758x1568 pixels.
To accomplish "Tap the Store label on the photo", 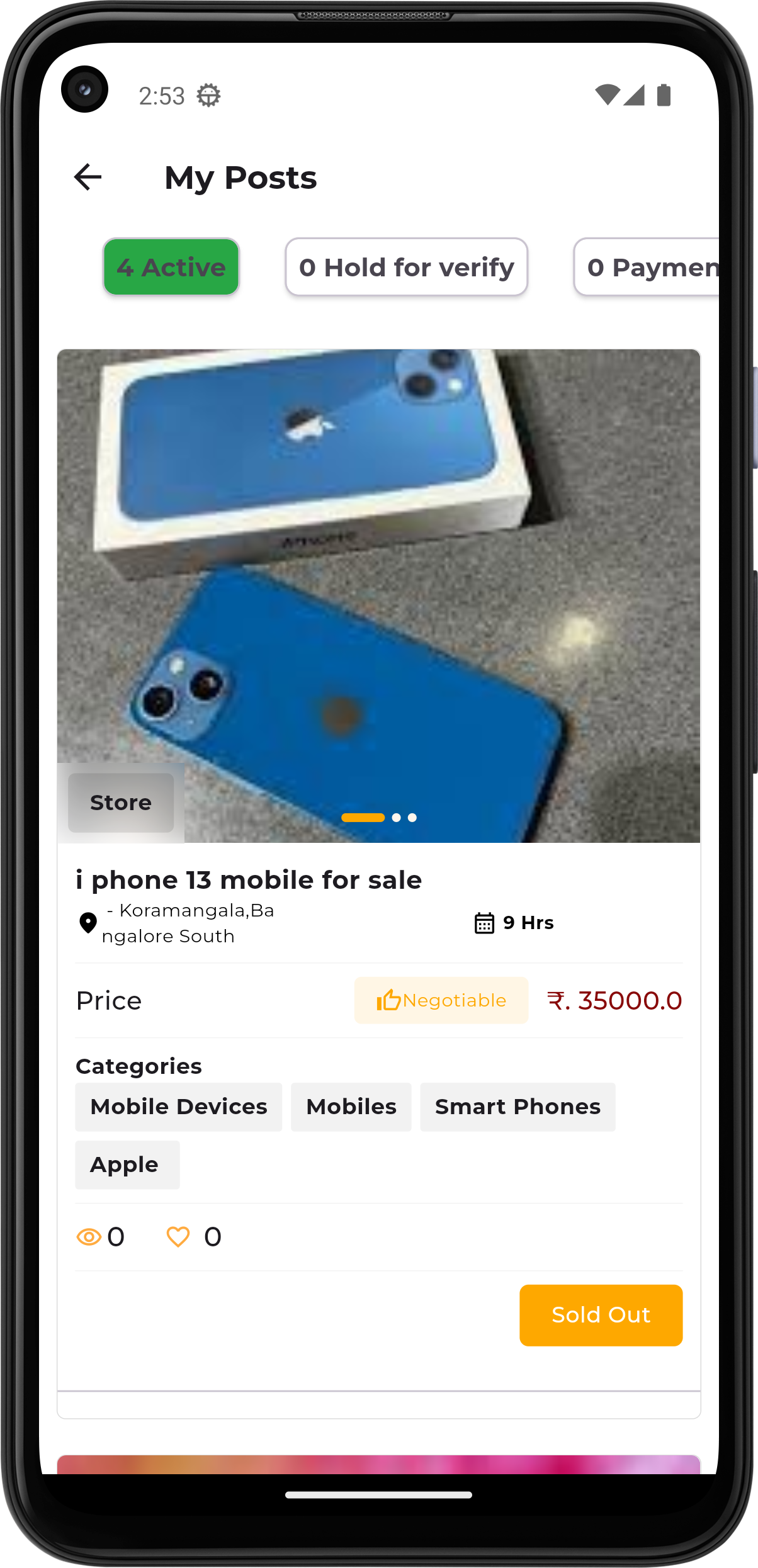I will point(121,803).
